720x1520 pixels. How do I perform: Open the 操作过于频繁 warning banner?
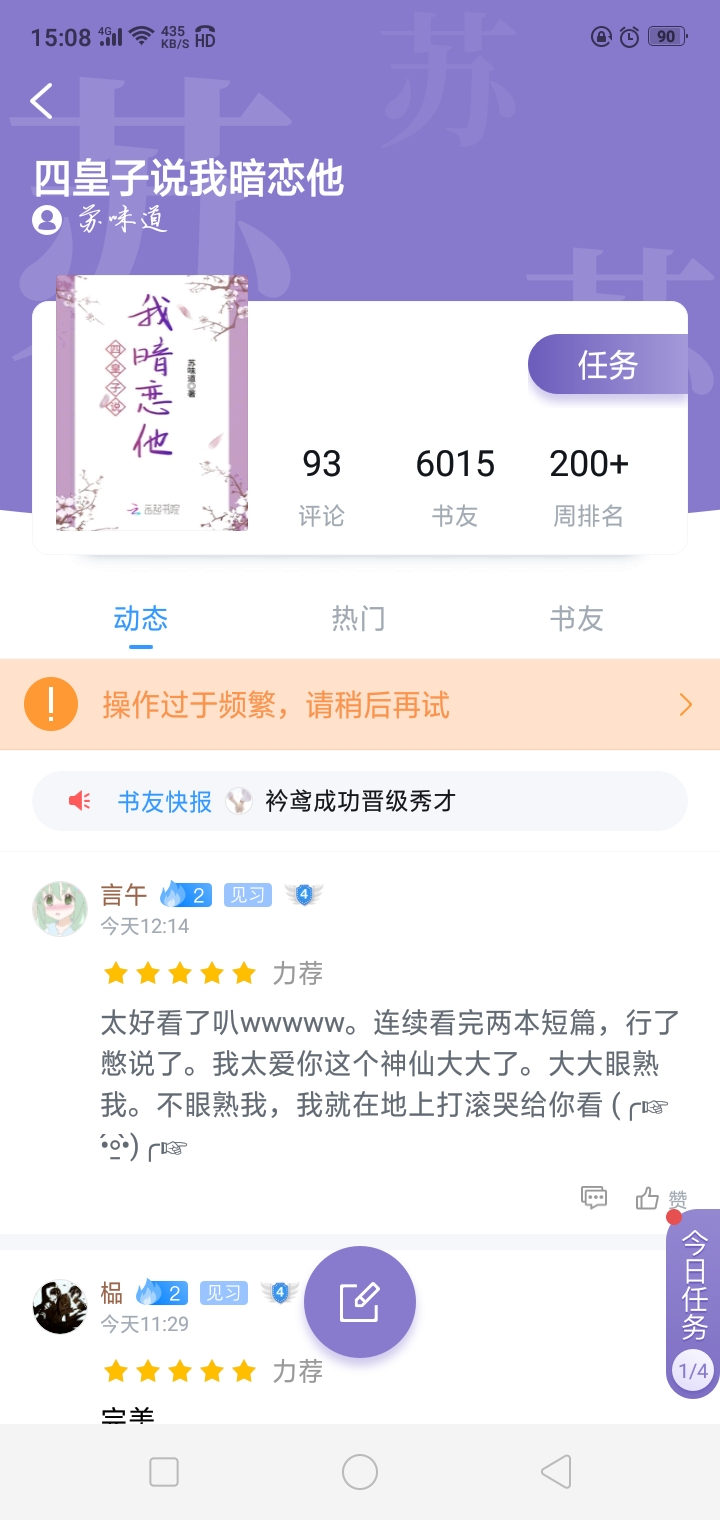360,705
